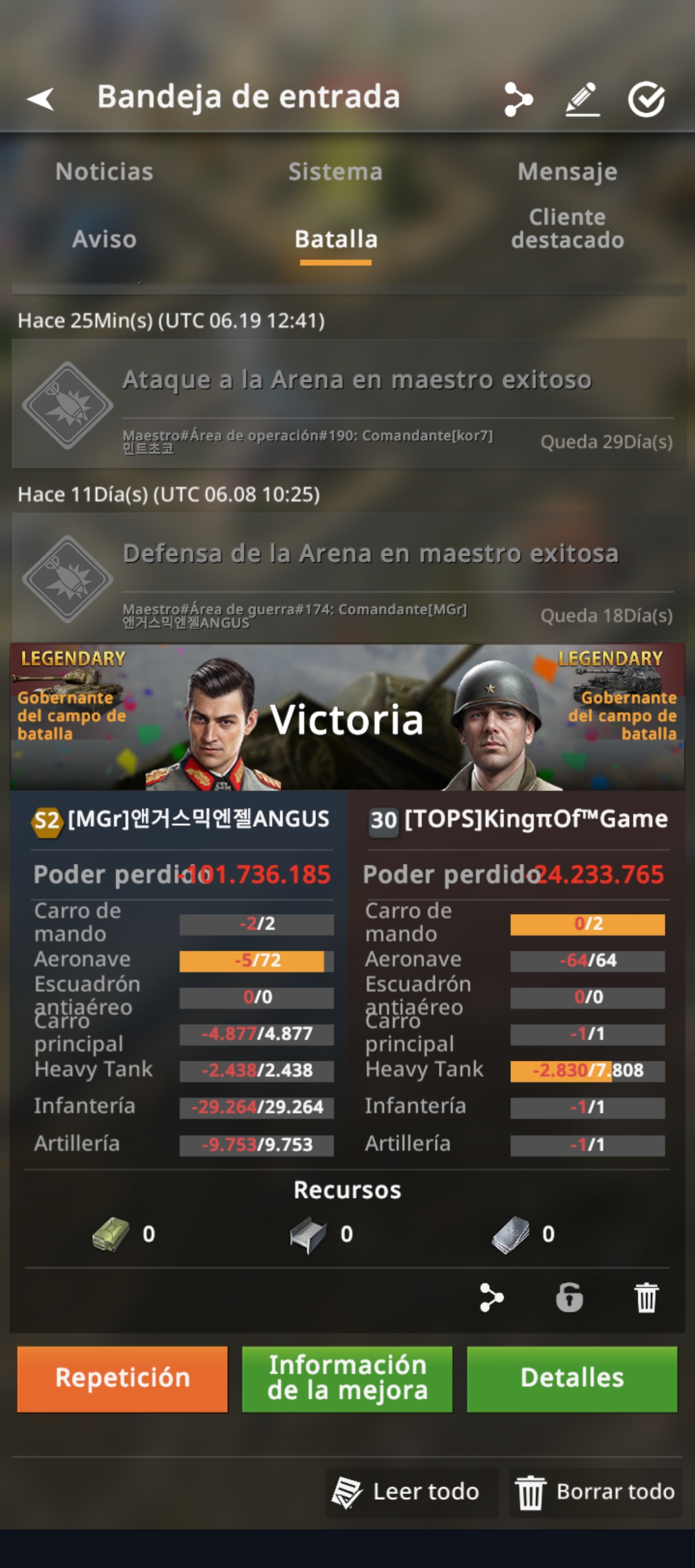Viewport: 695px width, 1568px height.
Task: Open the Mensaje tab
Action: point(567,171)
